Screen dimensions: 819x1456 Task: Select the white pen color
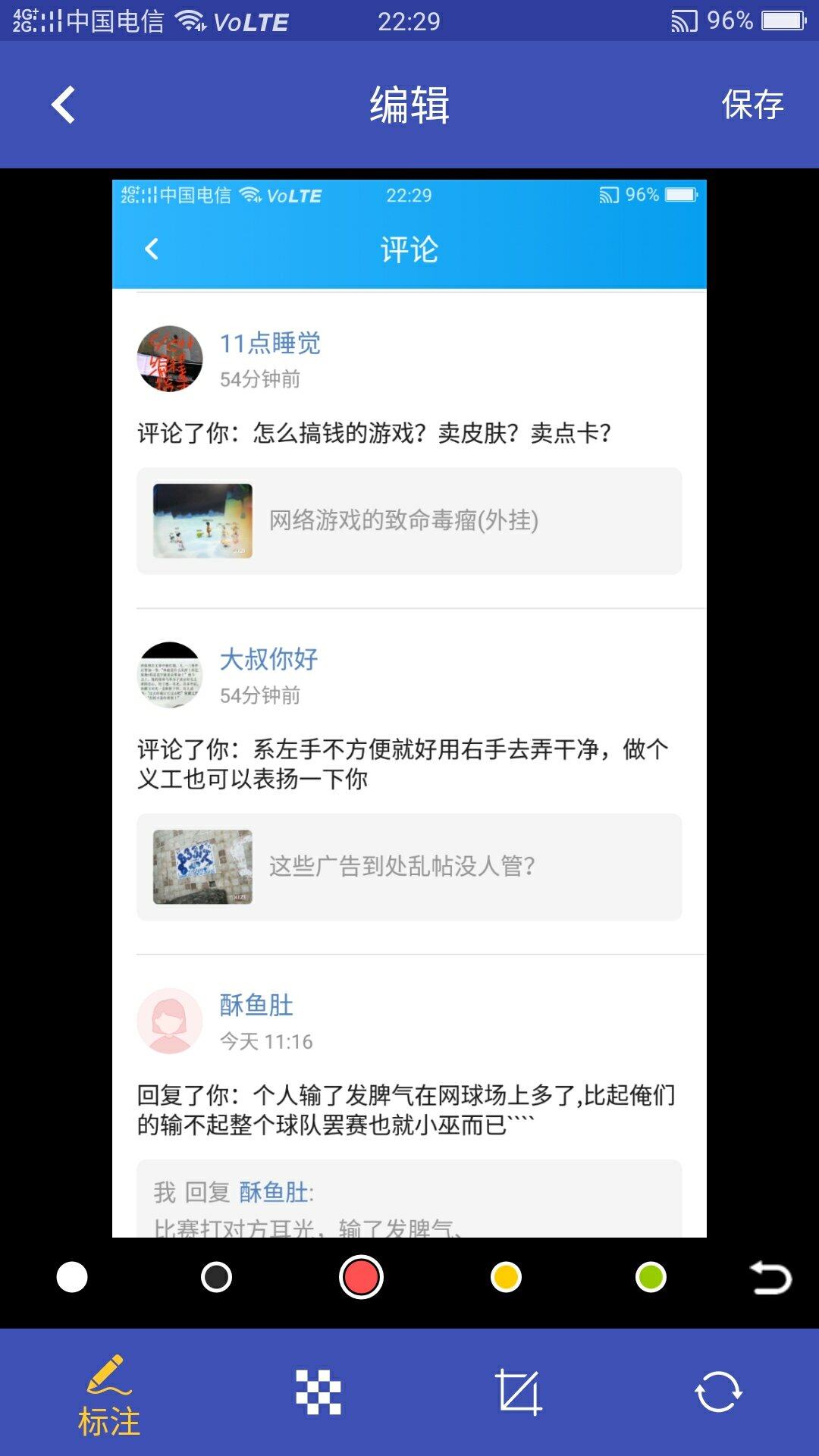(72, 1277)
